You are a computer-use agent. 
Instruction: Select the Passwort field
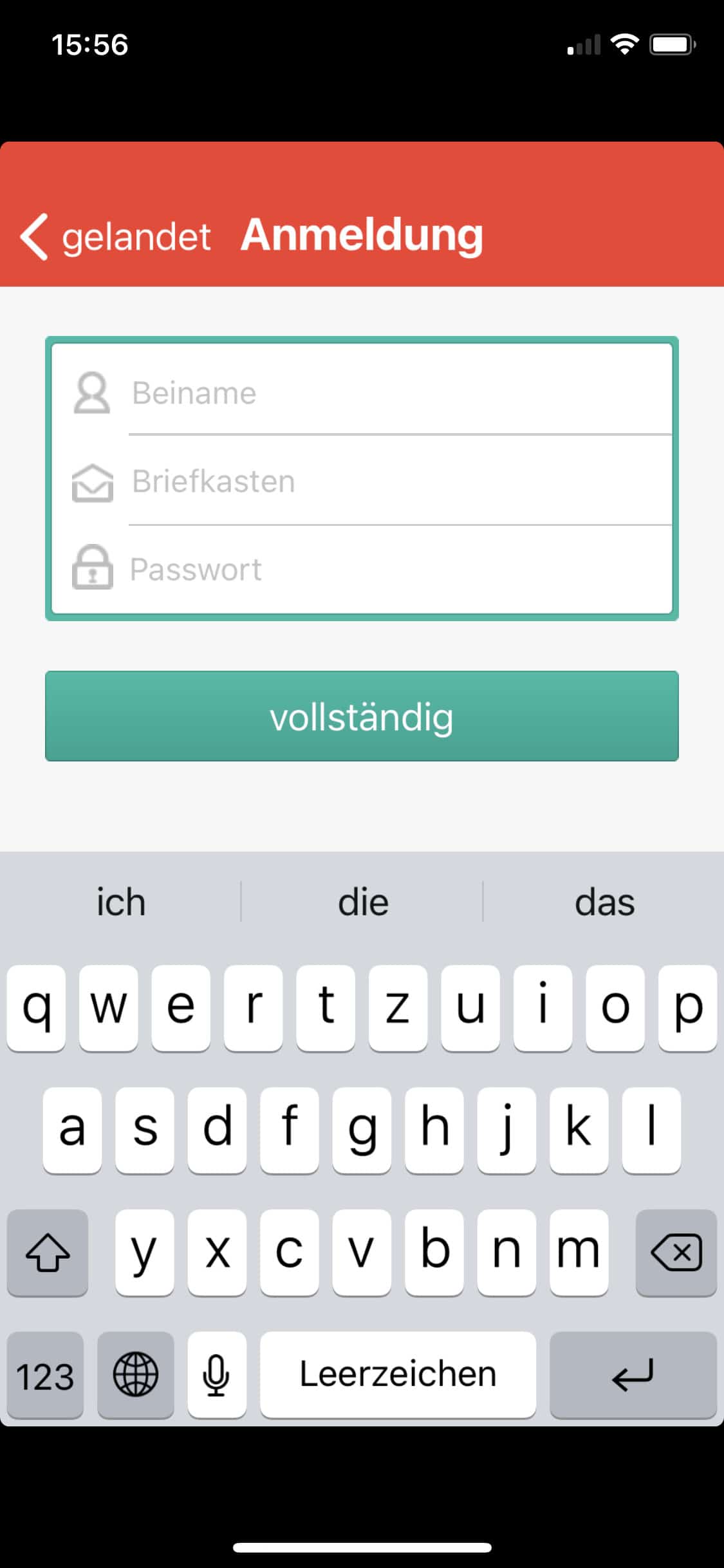pyautogui.click(x=399, y=570)
